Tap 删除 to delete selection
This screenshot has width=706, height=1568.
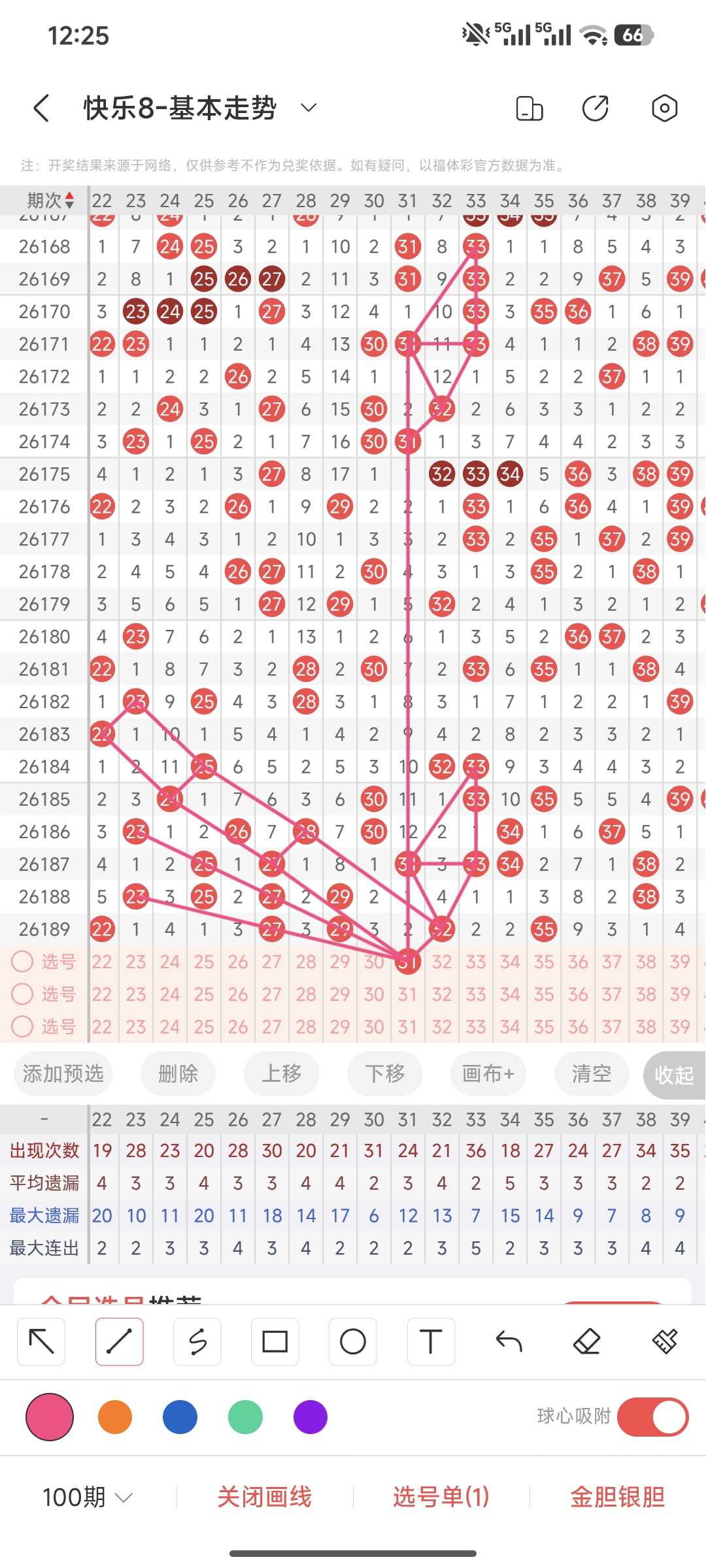[x=178, y=1073]
